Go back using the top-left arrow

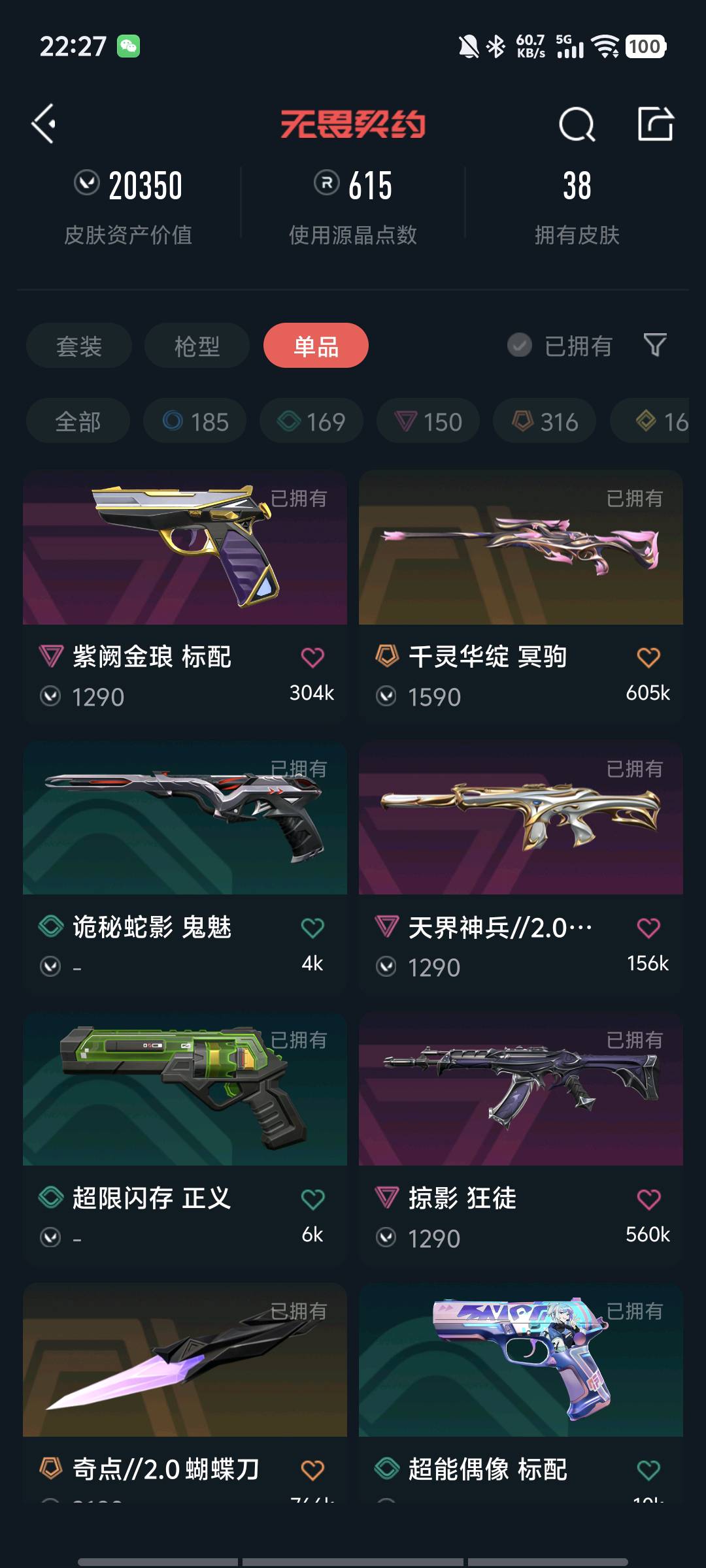(x=44, y=123)
